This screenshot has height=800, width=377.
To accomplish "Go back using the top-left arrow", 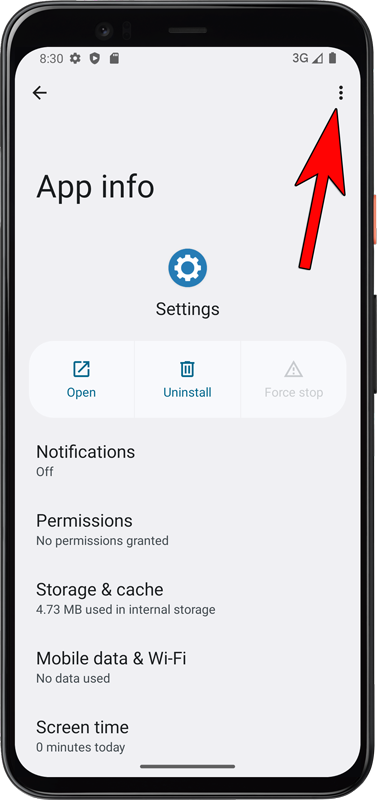I will (x=39, y=93).
